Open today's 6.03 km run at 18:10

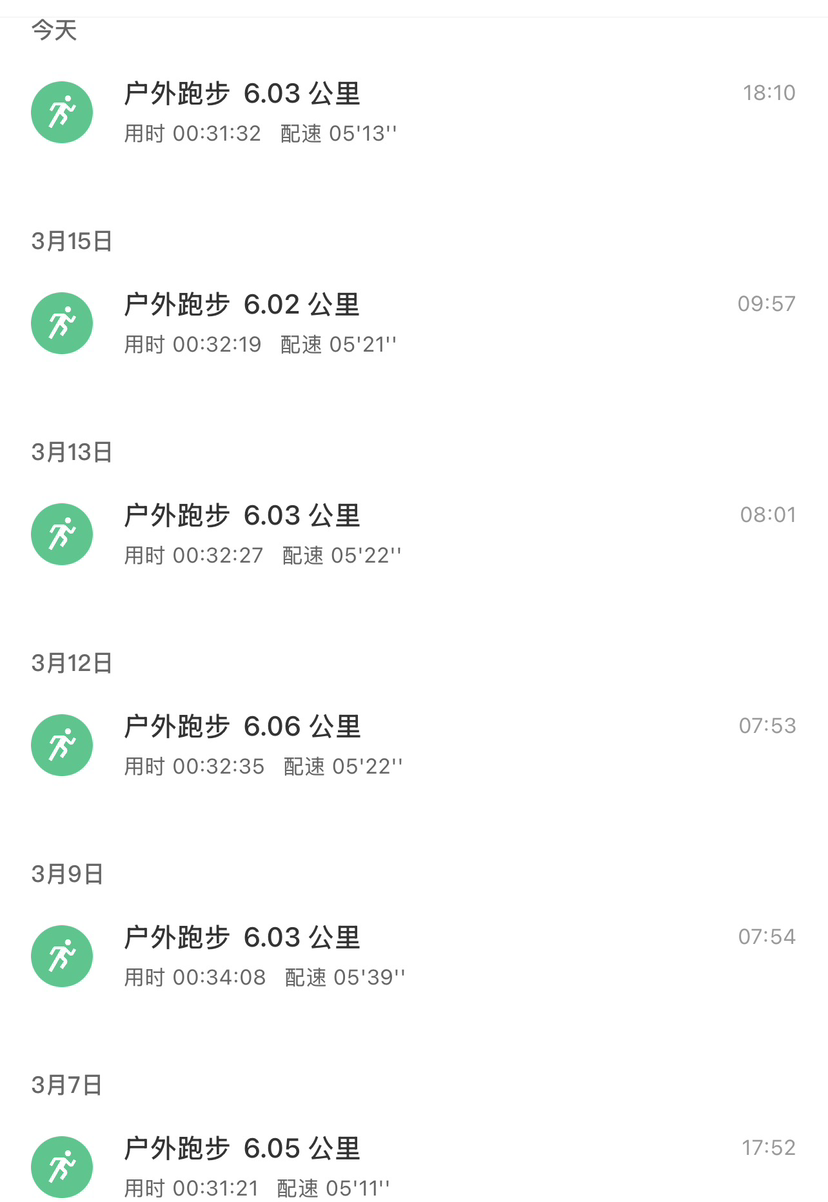tap(413, 112)
